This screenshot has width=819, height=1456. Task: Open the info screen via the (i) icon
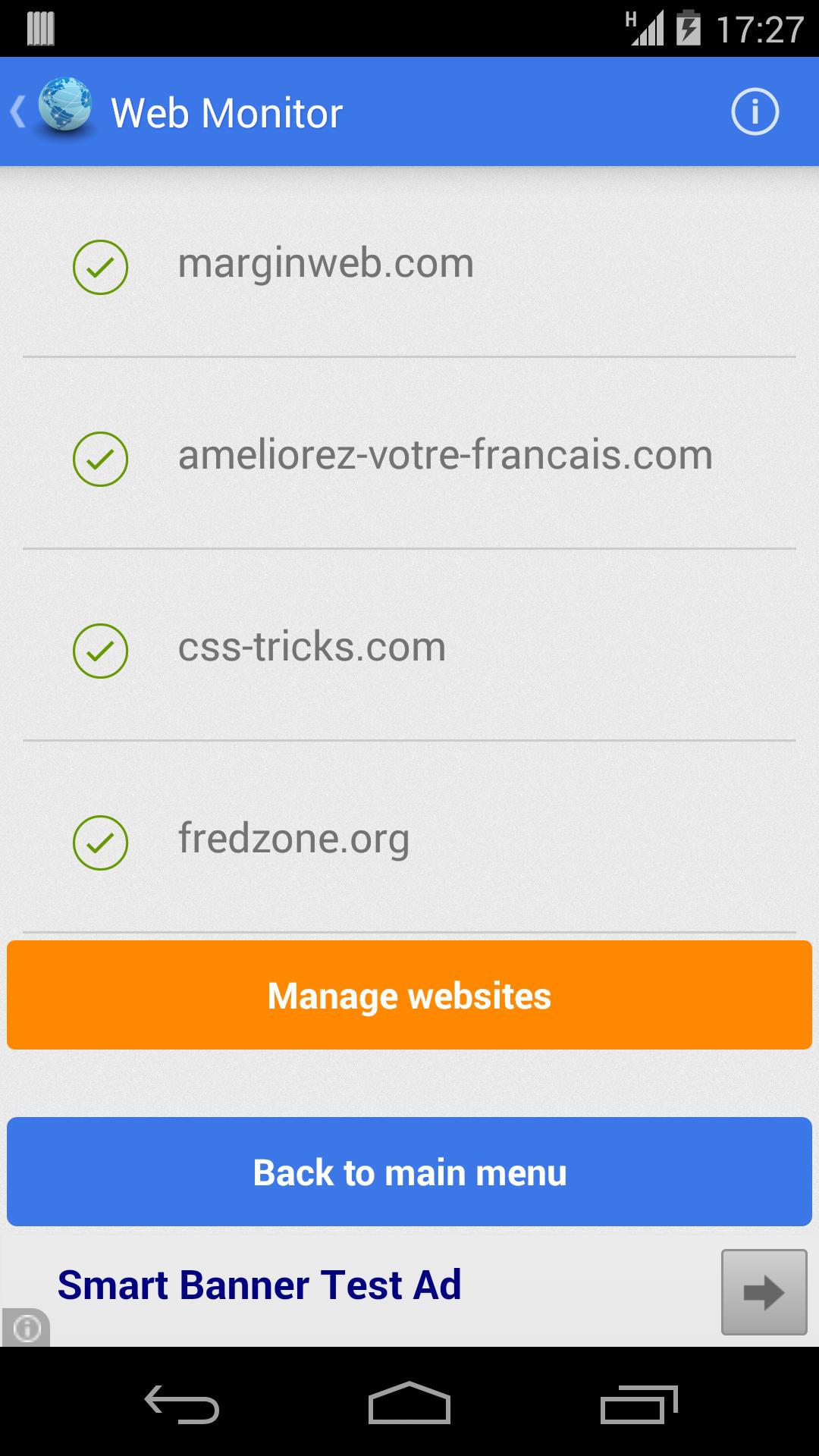pos(755,111)
